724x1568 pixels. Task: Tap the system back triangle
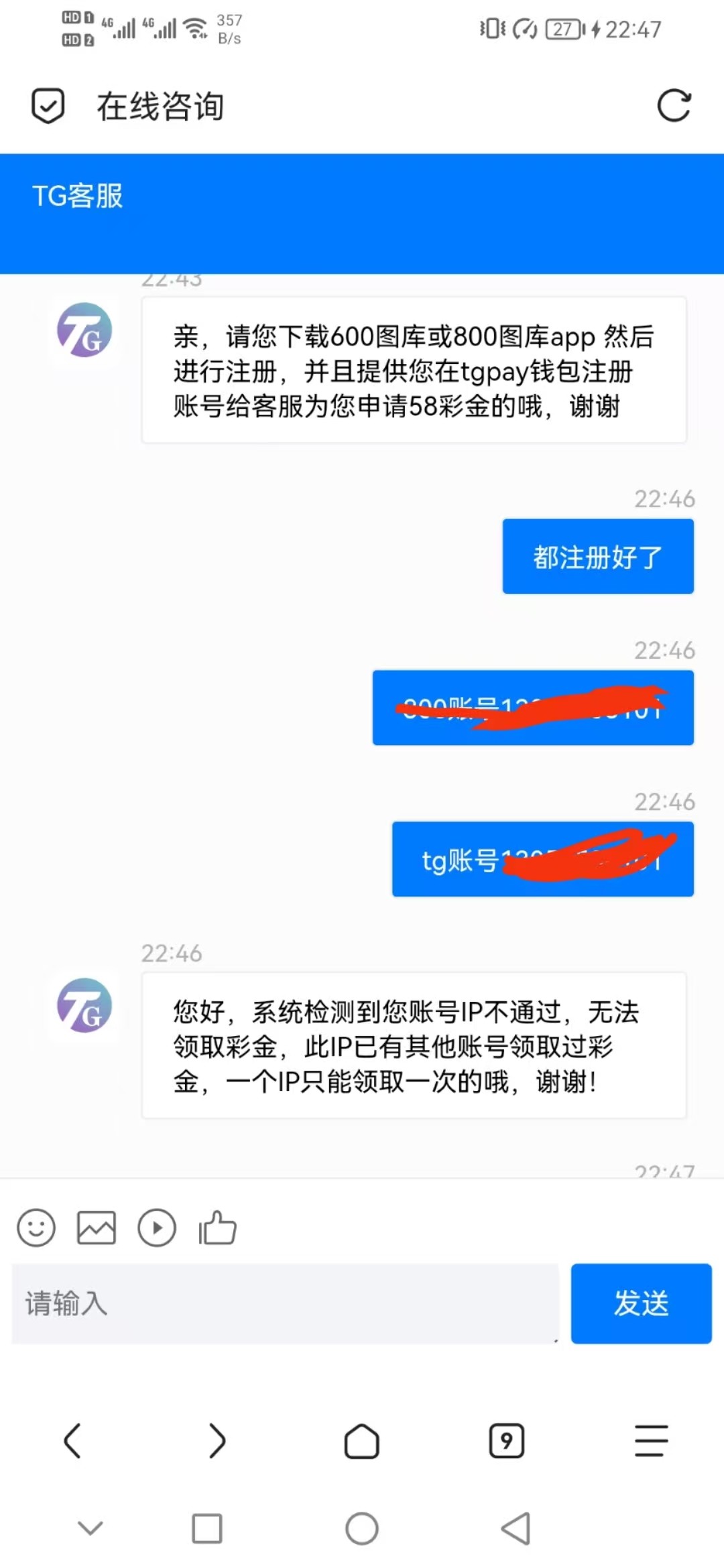(516, 1528)
